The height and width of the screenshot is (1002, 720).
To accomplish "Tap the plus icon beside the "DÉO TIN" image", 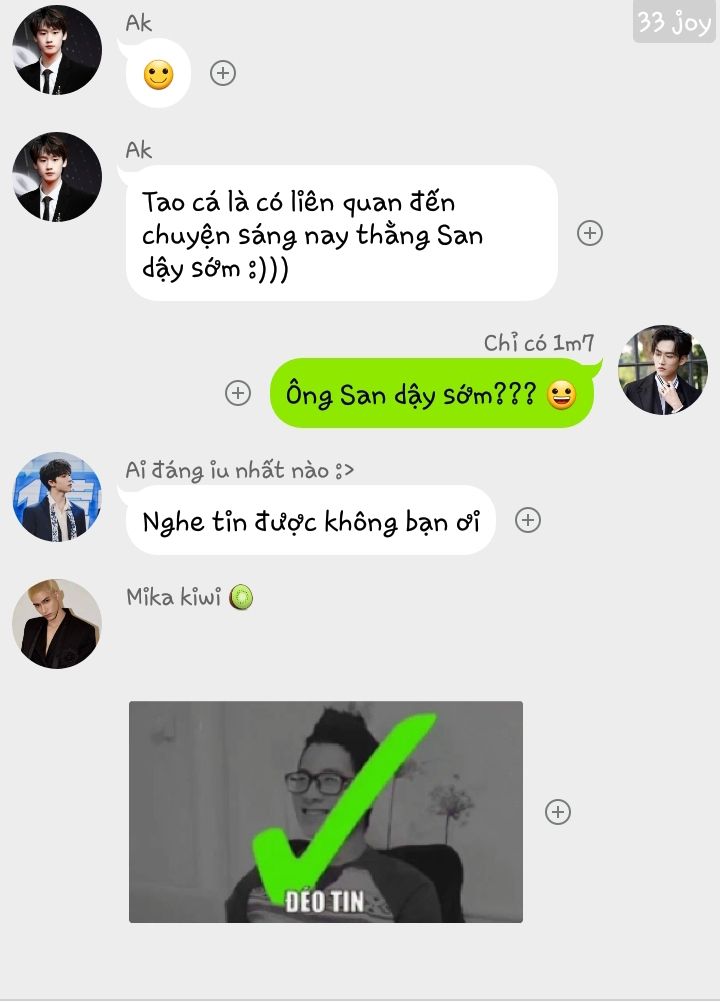I will (558, 812).
